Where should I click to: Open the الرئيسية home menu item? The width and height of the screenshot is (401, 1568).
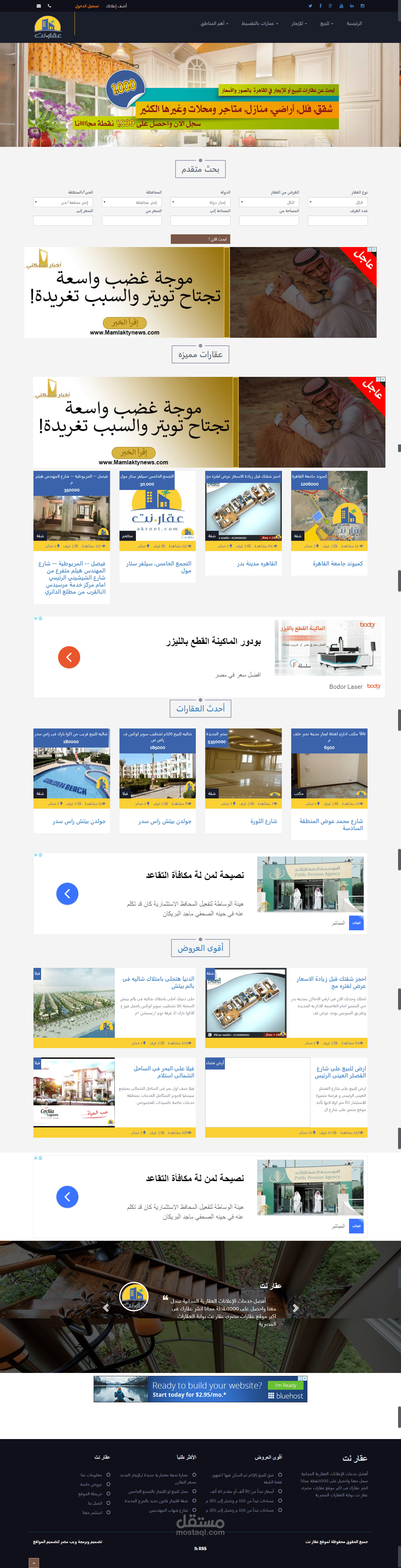point(353,24)
